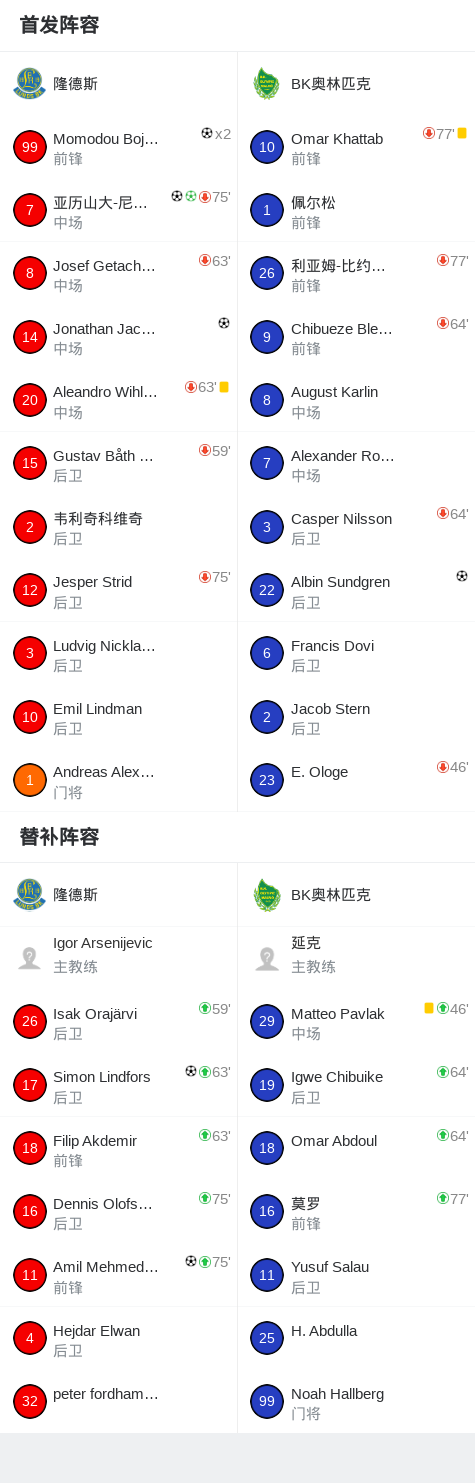View Simon Lindfors substitute row
This screenshot has height=1483, width=475.
click(118, 1085)
